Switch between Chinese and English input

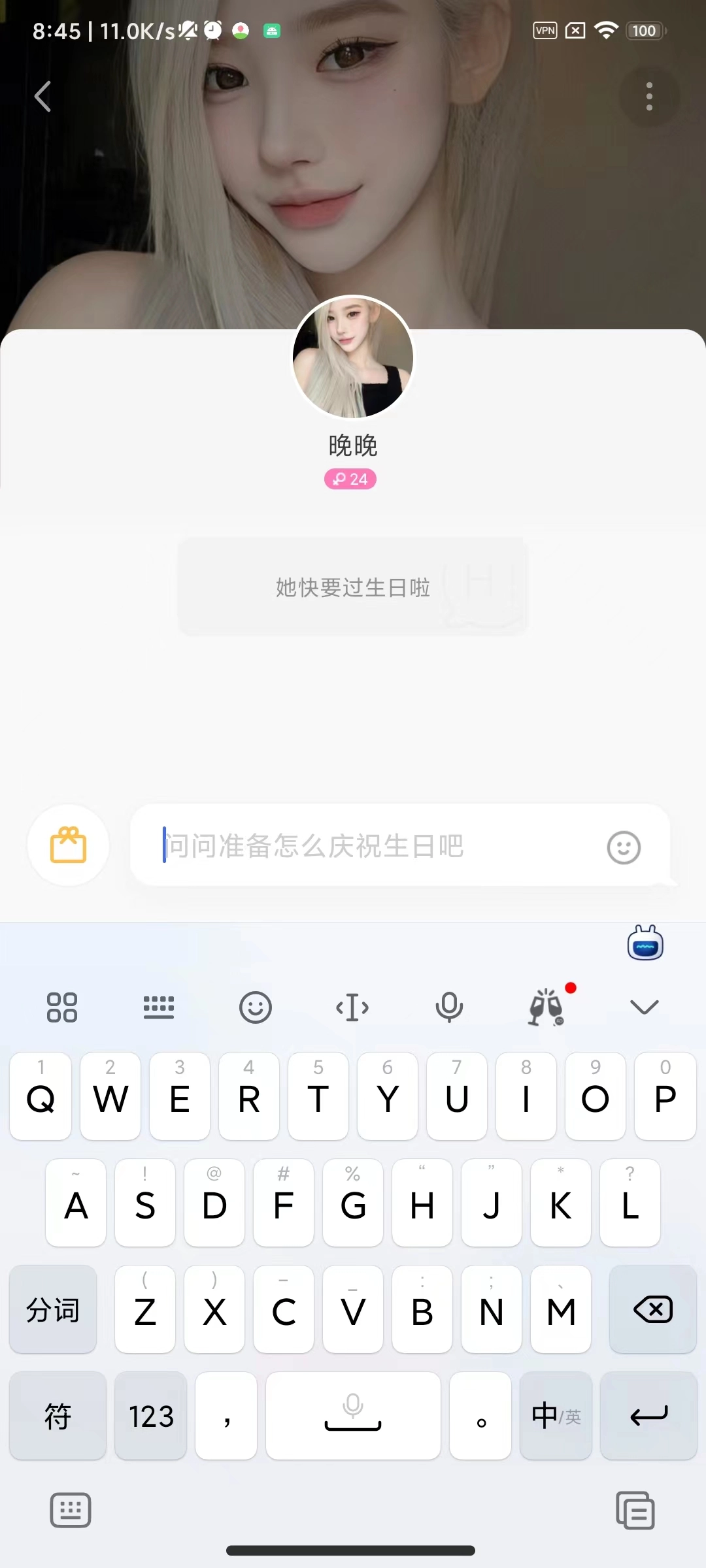(x=556, y=1416)
